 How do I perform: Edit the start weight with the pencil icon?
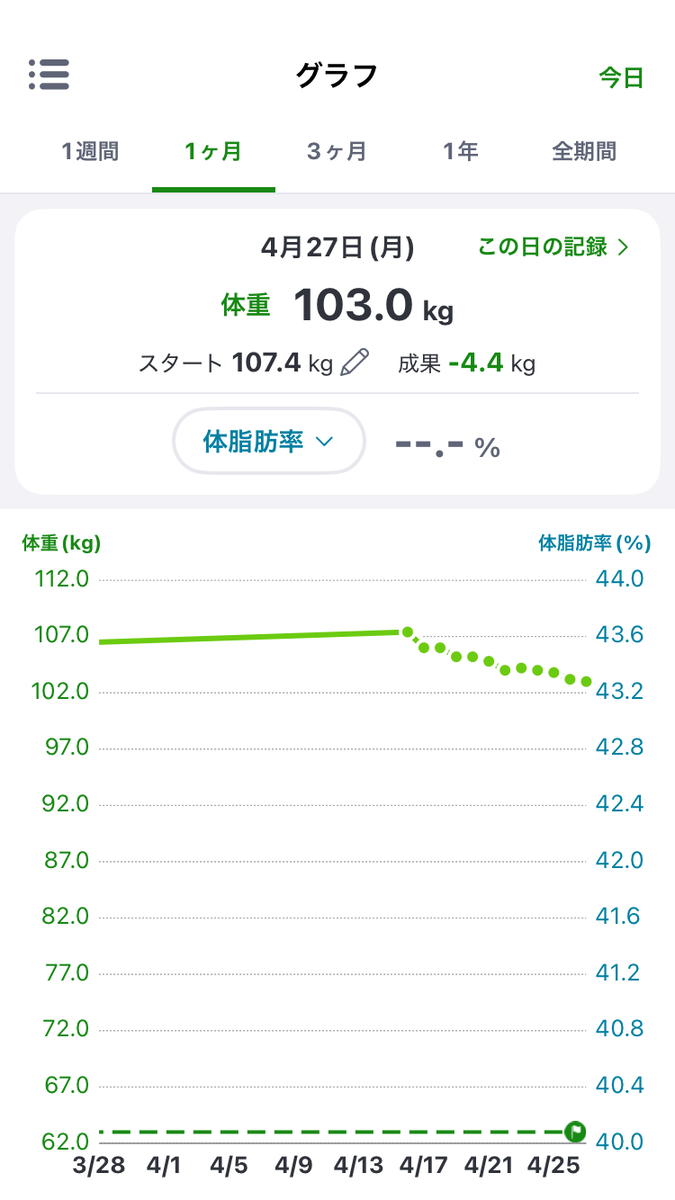pyautogui.click(x=355, y=363)
